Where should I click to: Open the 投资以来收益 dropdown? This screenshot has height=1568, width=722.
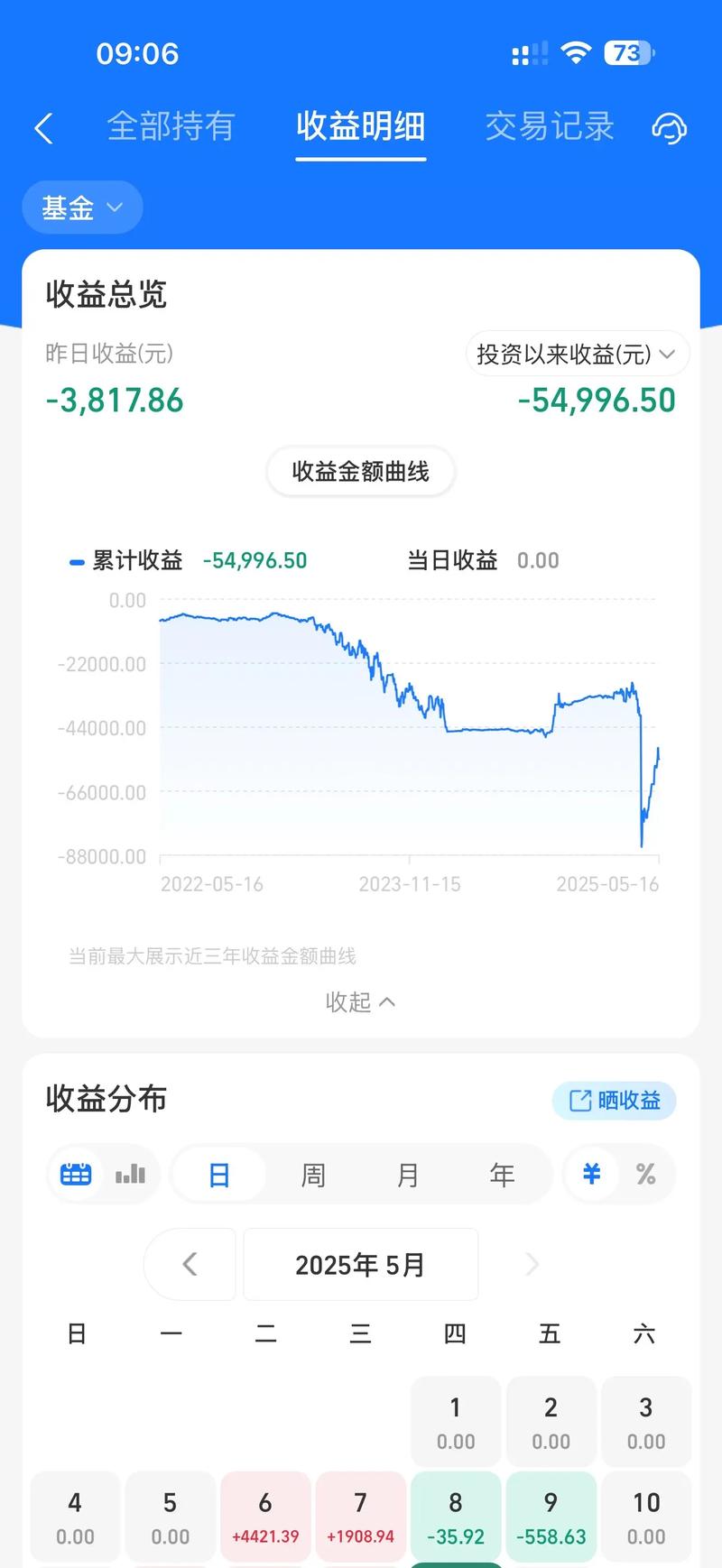pyautogui.click(x=574, y=354)
